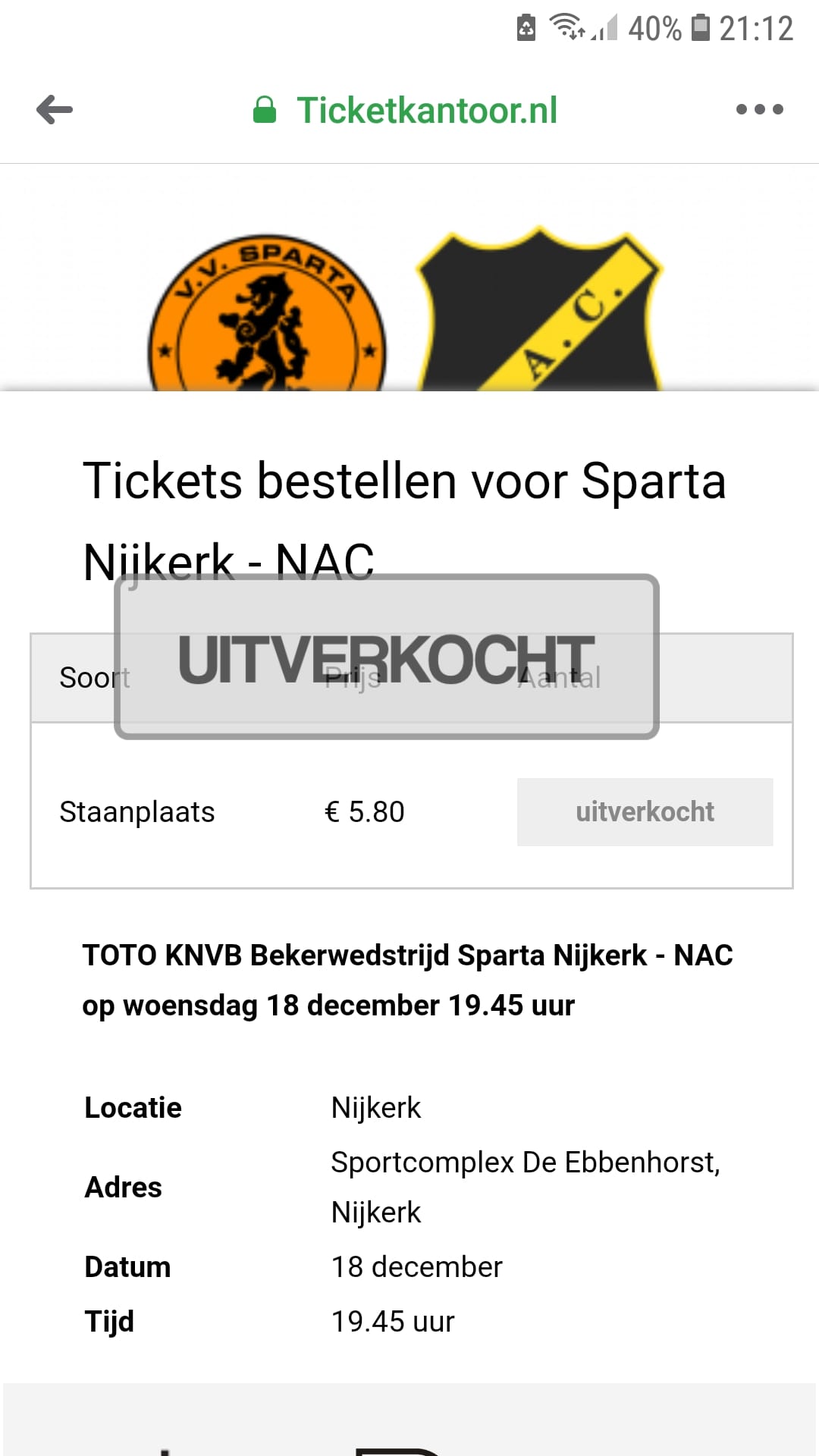Image resolution: width=819 pixels, height=1456 pixels.
Task: Tap the uitverkocht button for Staanplaats
Action: (645, 811)
